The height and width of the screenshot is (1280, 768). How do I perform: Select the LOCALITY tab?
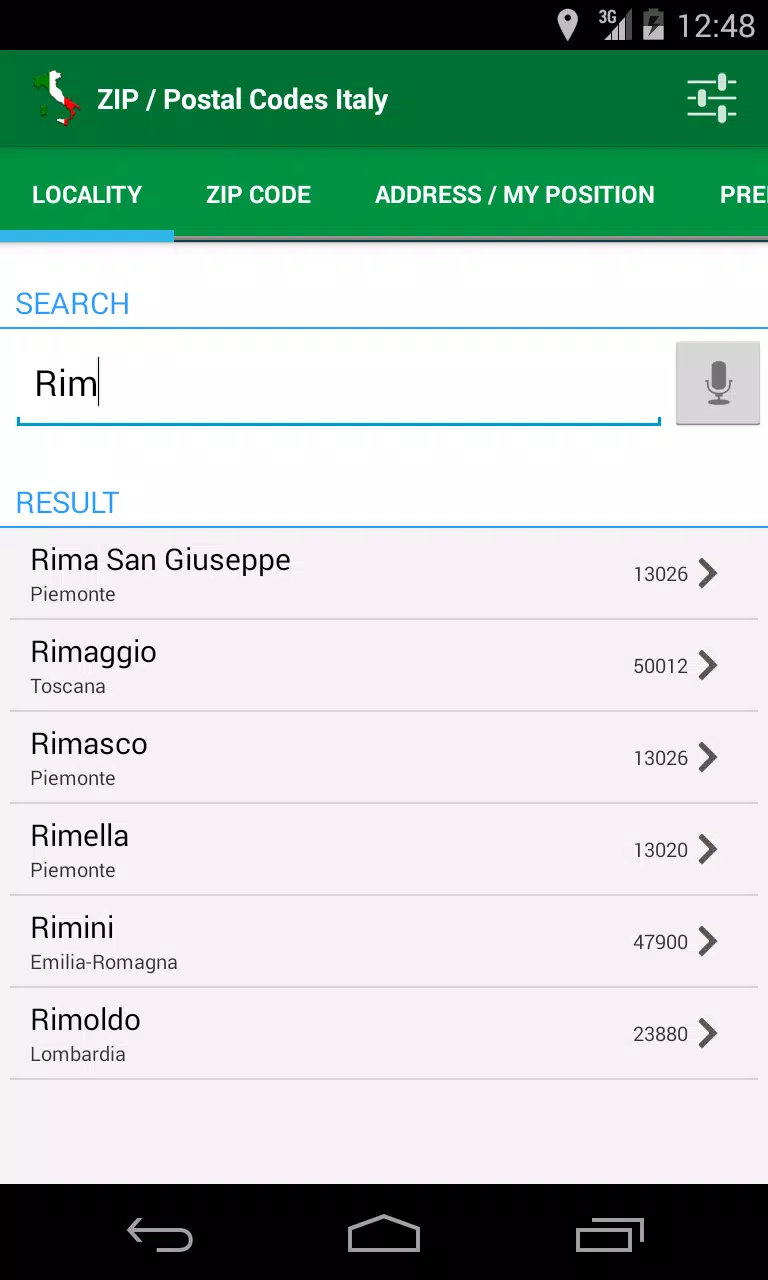pos(87,194)
